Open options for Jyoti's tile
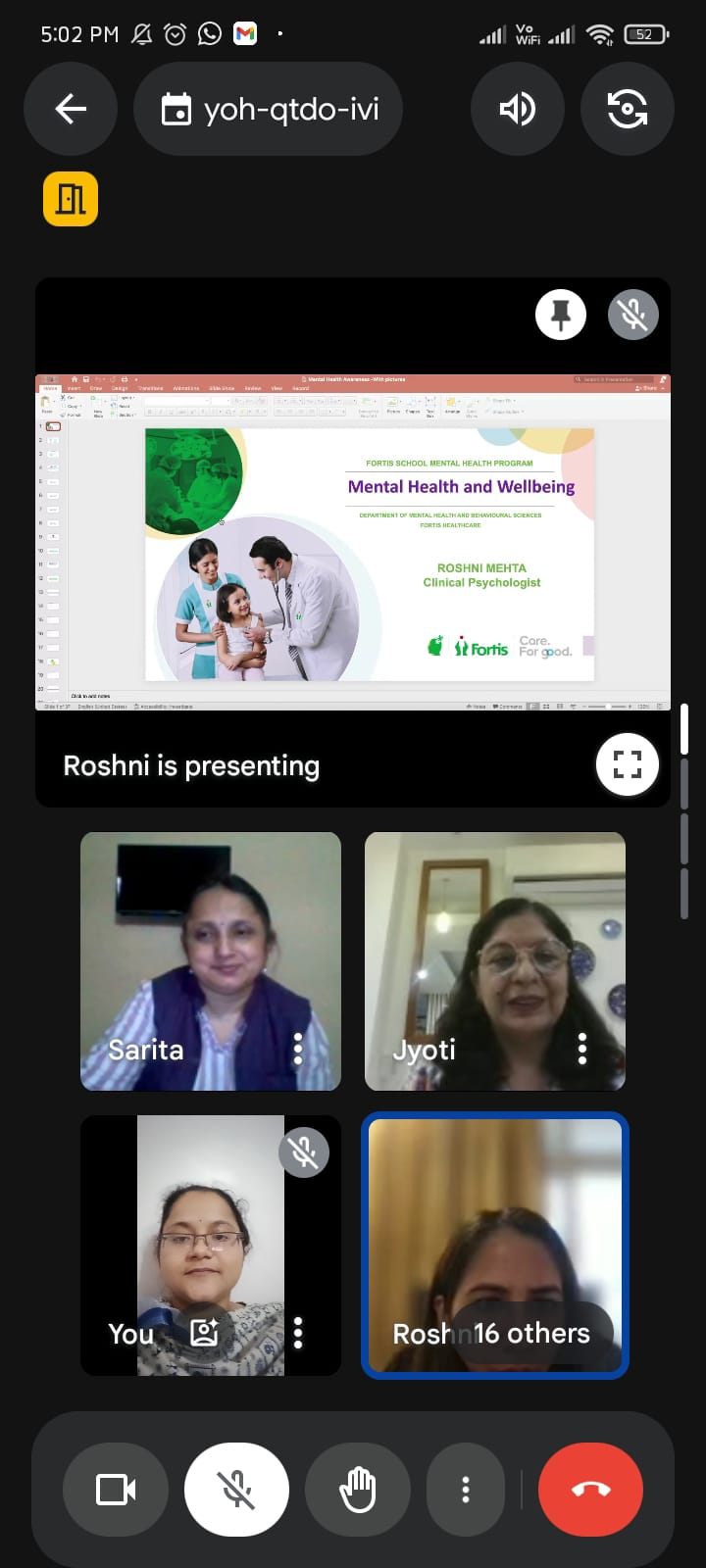Viewport: 706px width, 1568px height. (x=582, y=1049)
